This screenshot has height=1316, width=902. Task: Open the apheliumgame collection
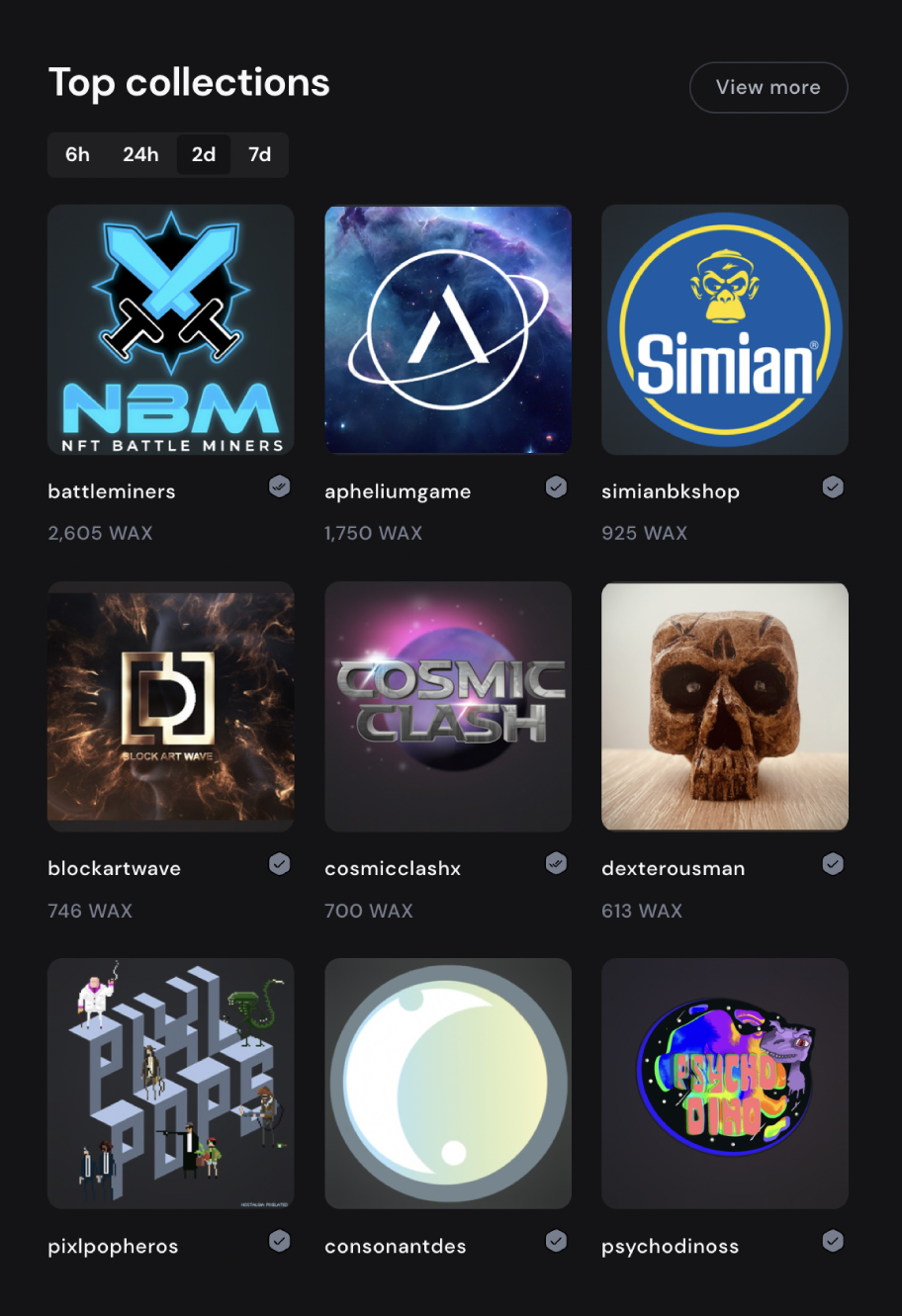pos(447,329)
